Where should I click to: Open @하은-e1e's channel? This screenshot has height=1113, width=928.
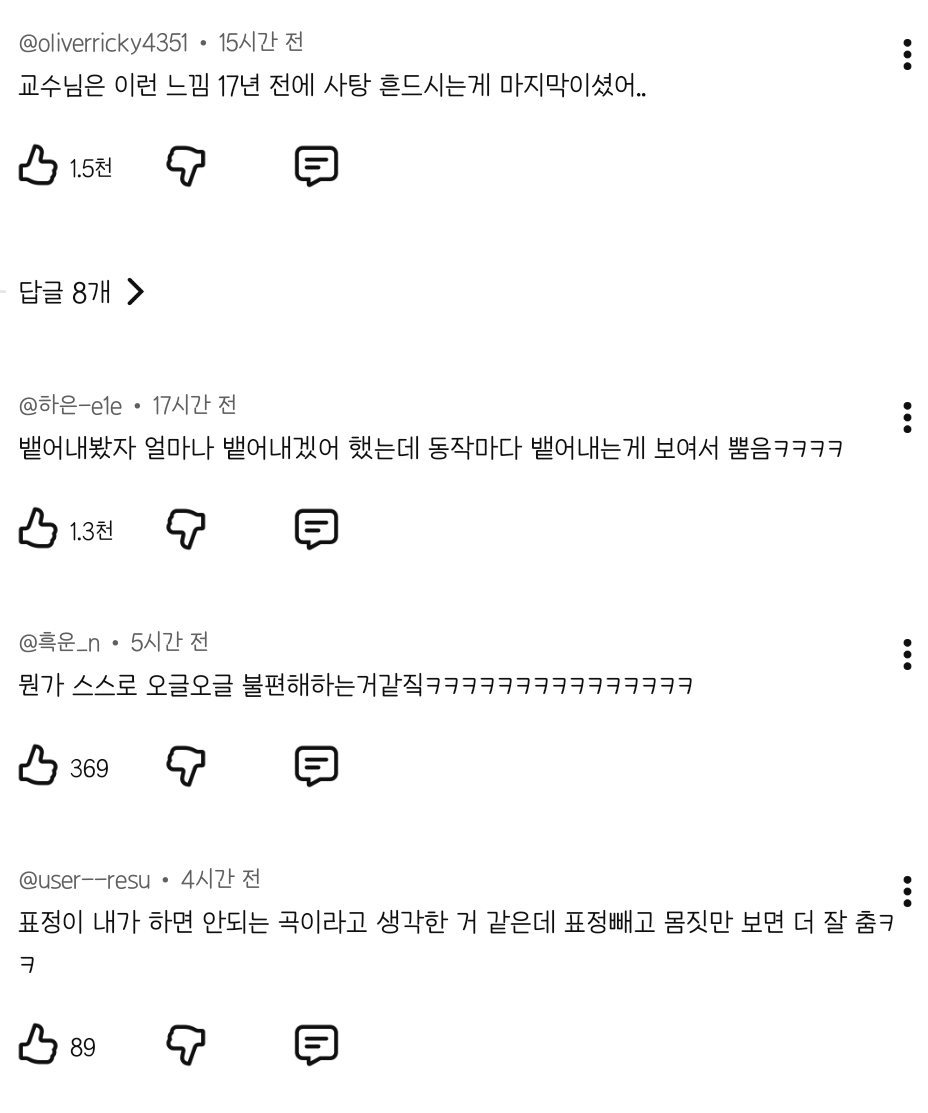pyautogui.click(x=70, y=405)
